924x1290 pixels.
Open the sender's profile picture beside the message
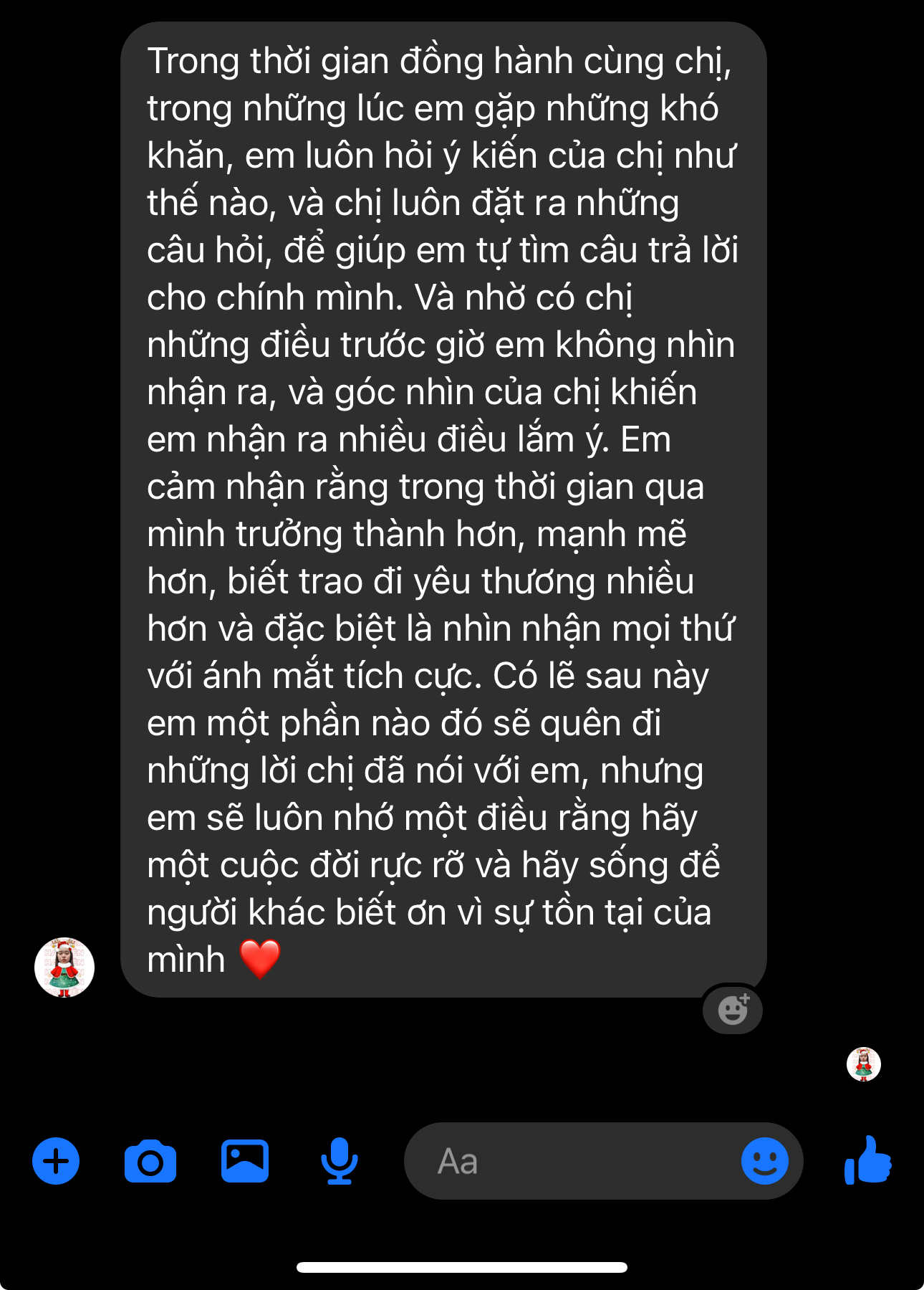coord(64,967)
